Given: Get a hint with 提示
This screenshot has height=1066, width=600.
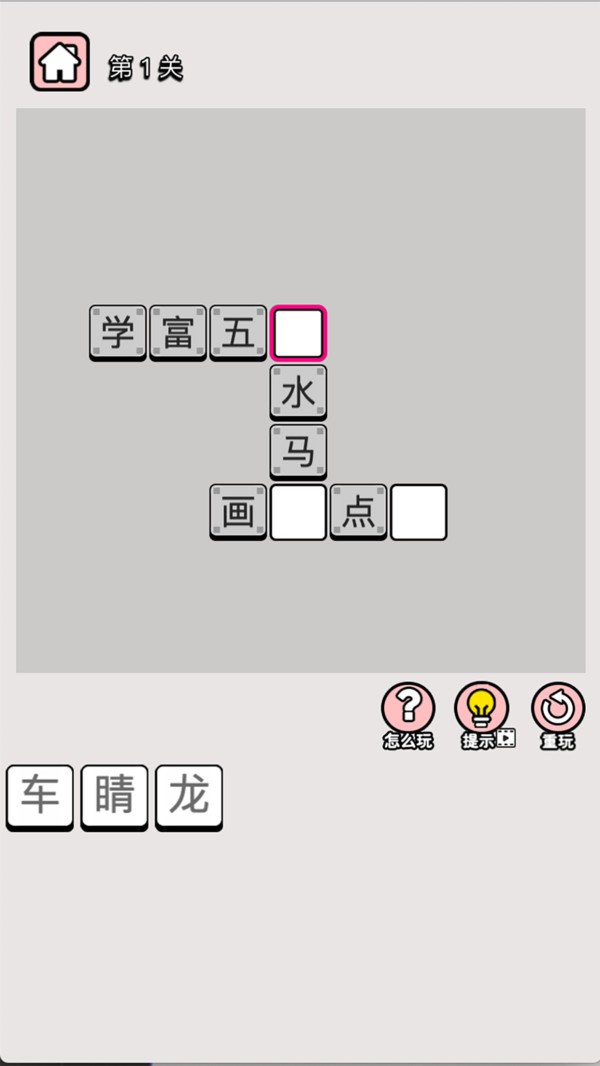Looking at the screenshot, I should (483, 712).
